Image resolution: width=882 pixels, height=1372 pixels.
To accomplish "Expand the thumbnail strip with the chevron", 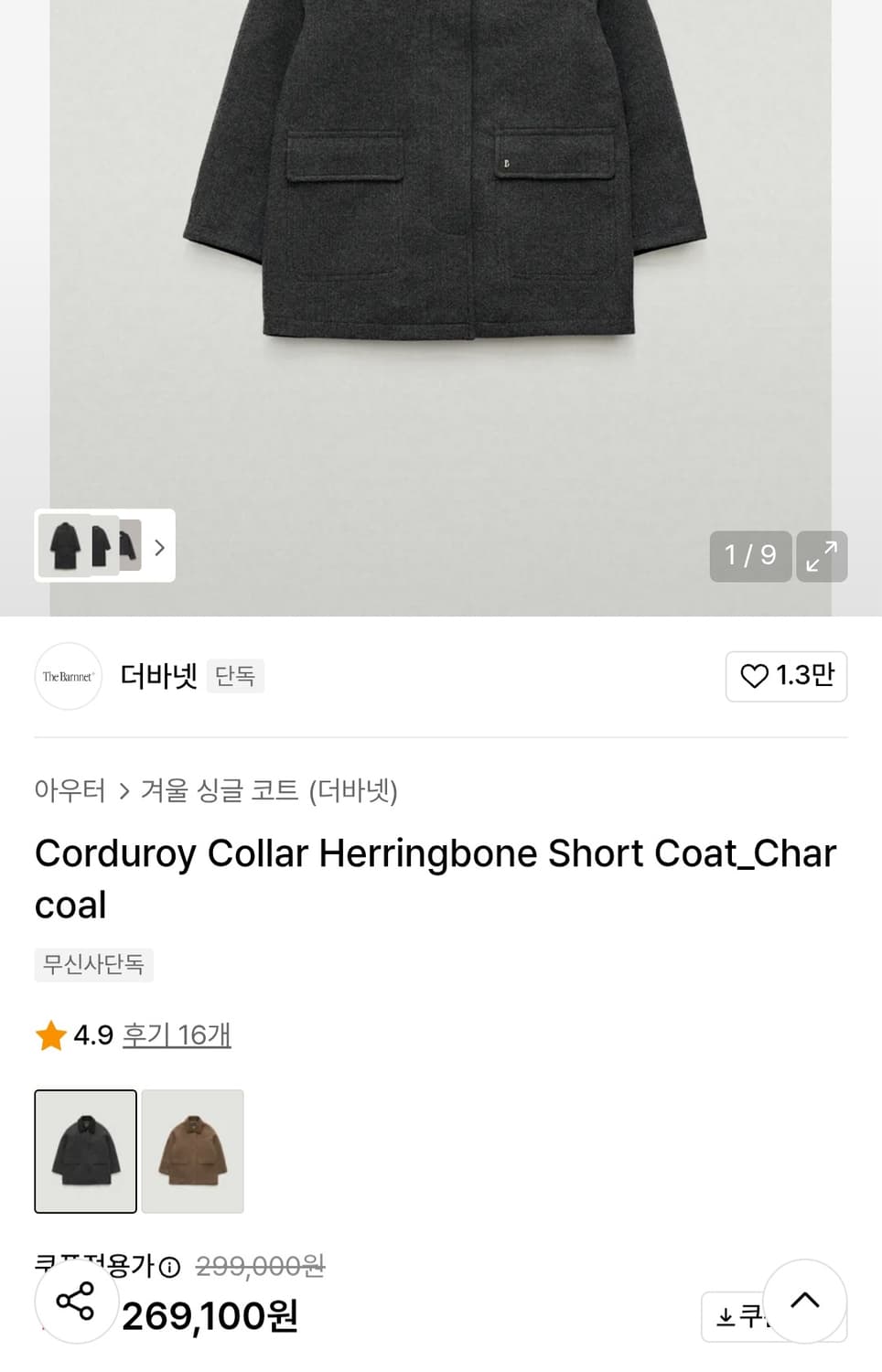I will pyautogui.click(x=158, y=547).
